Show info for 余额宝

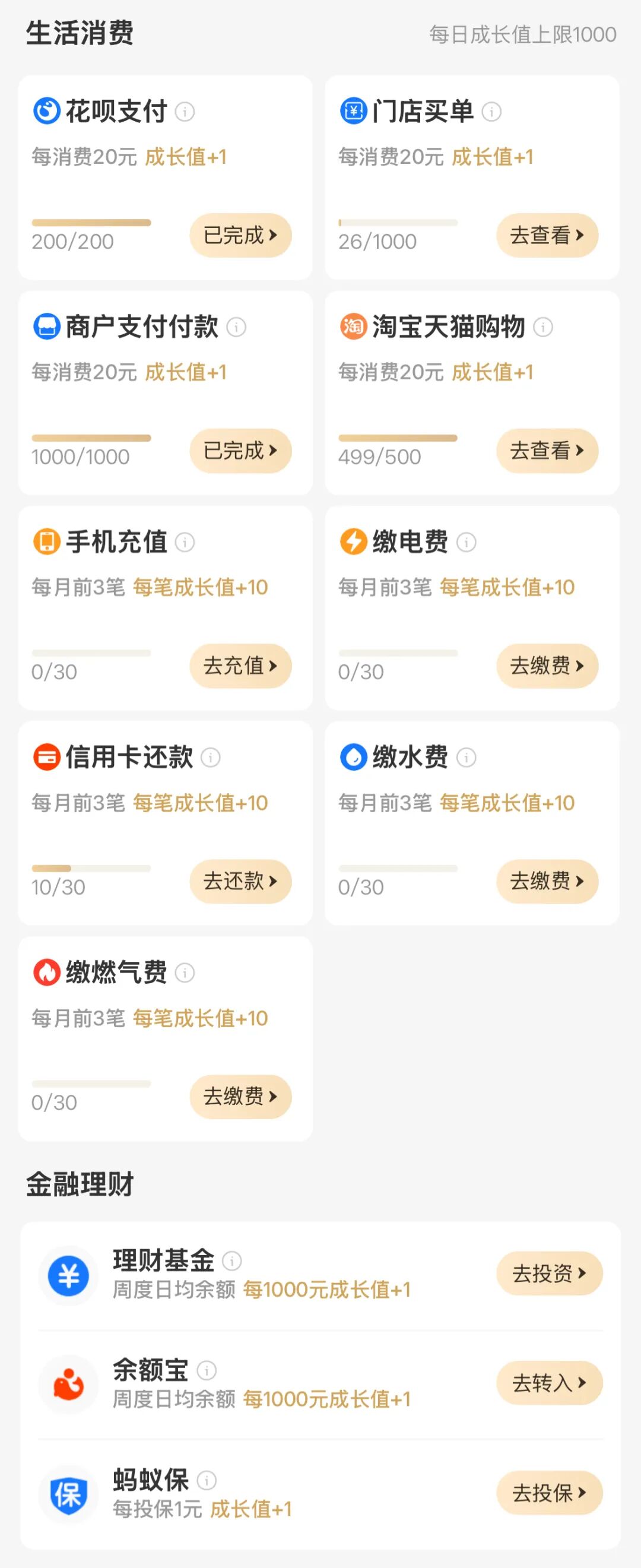(207, 1370)
